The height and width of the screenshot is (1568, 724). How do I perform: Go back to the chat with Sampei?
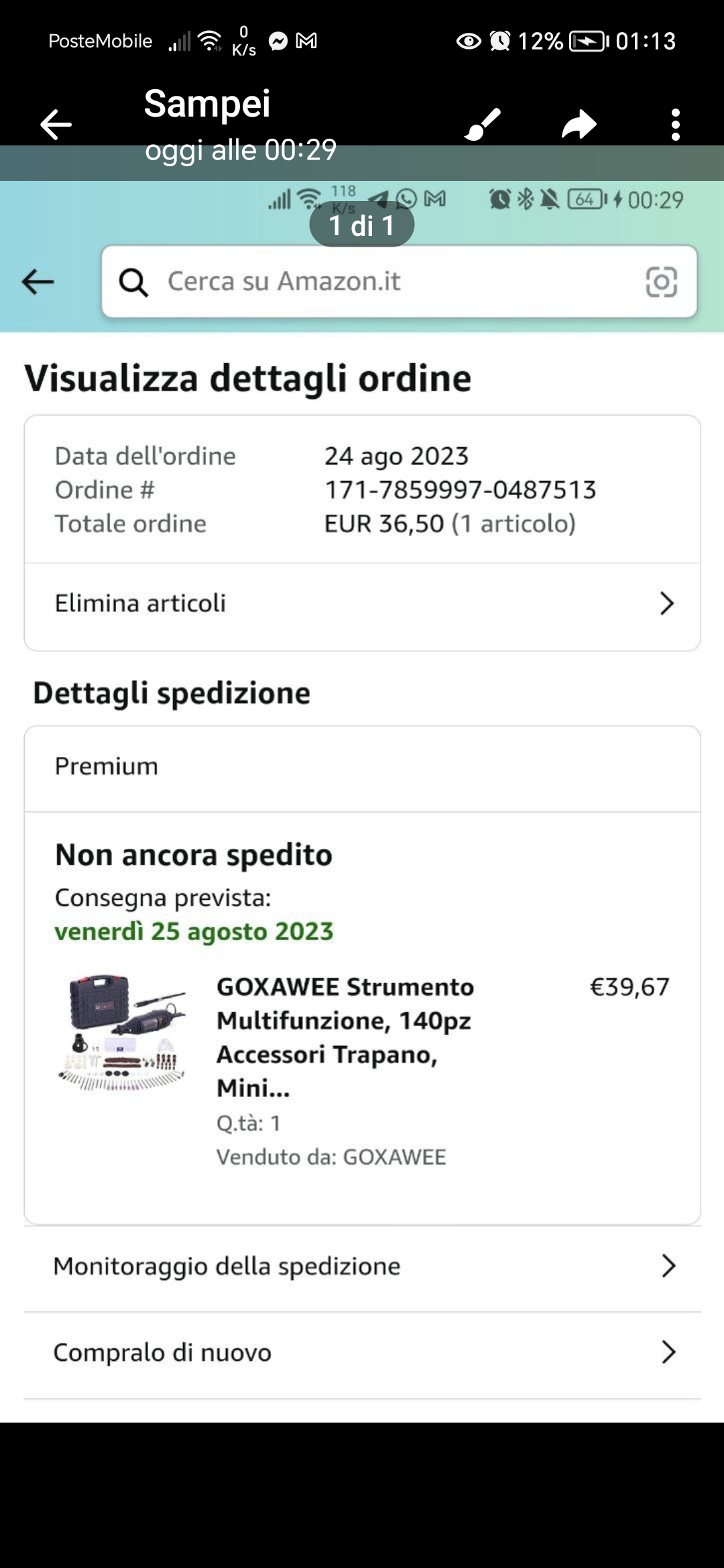(56, 125)
